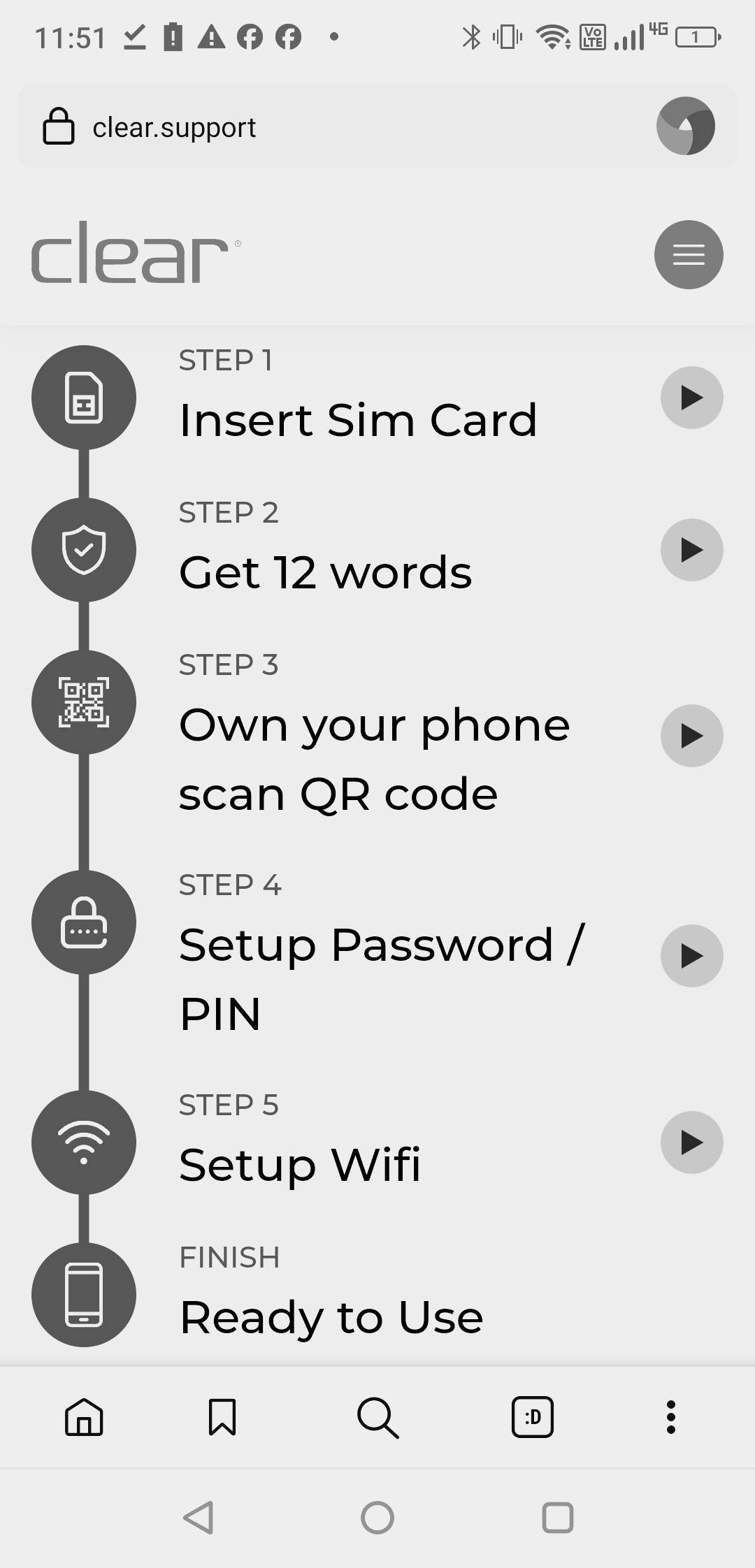Screen dimensions: 755x1568
Task: Play the Get 12 words step video
Action: pos(691,550)
